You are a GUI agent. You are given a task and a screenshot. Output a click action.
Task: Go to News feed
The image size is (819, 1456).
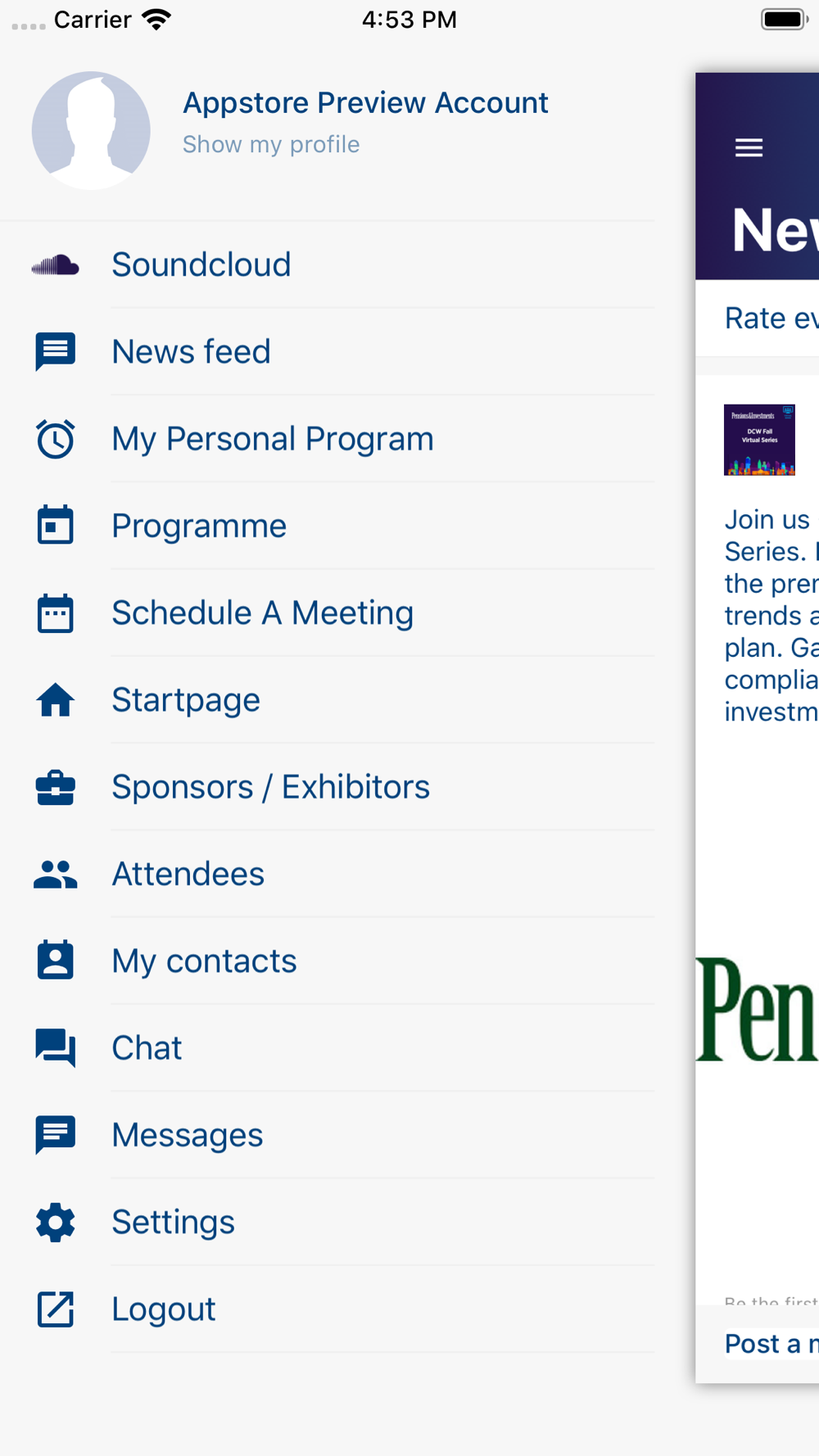tap(191, 352)
